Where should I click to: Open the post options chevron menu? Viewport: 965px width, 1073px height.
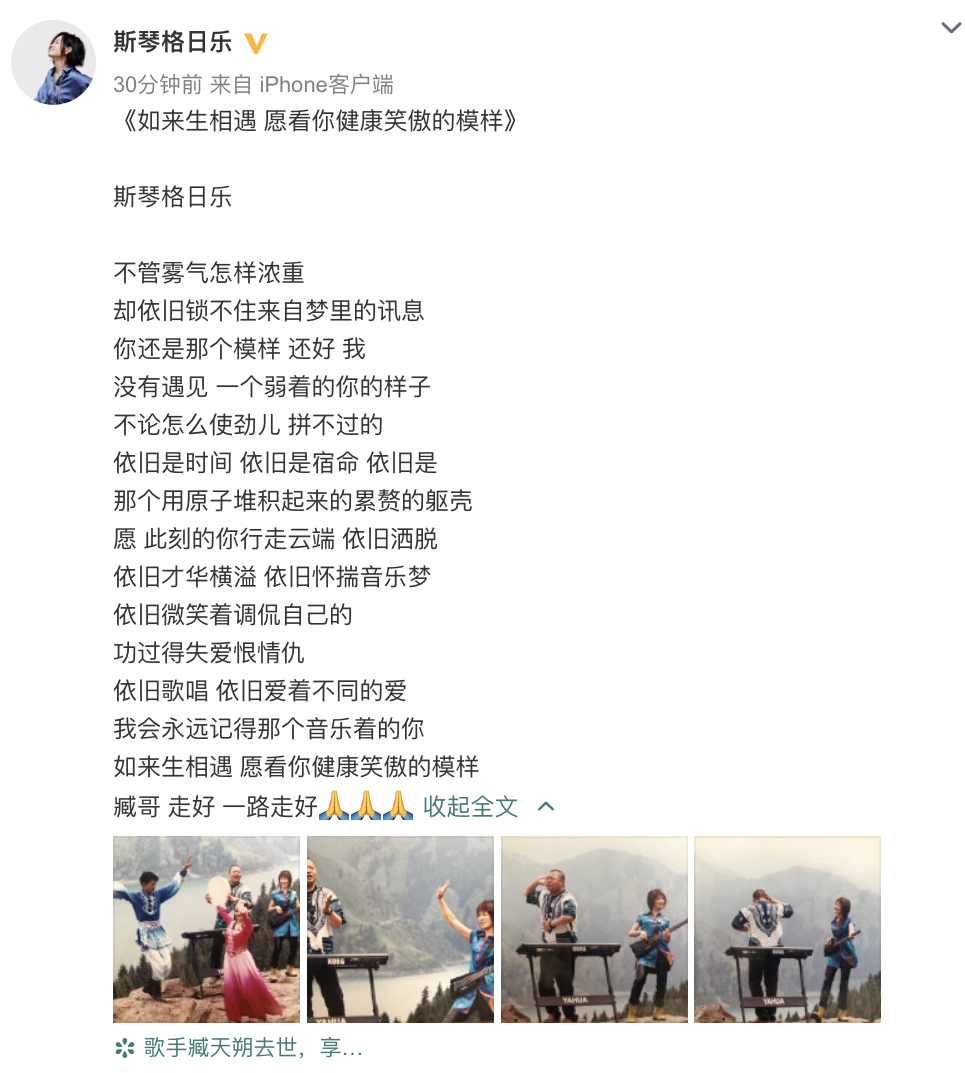(x=950, y=28)
